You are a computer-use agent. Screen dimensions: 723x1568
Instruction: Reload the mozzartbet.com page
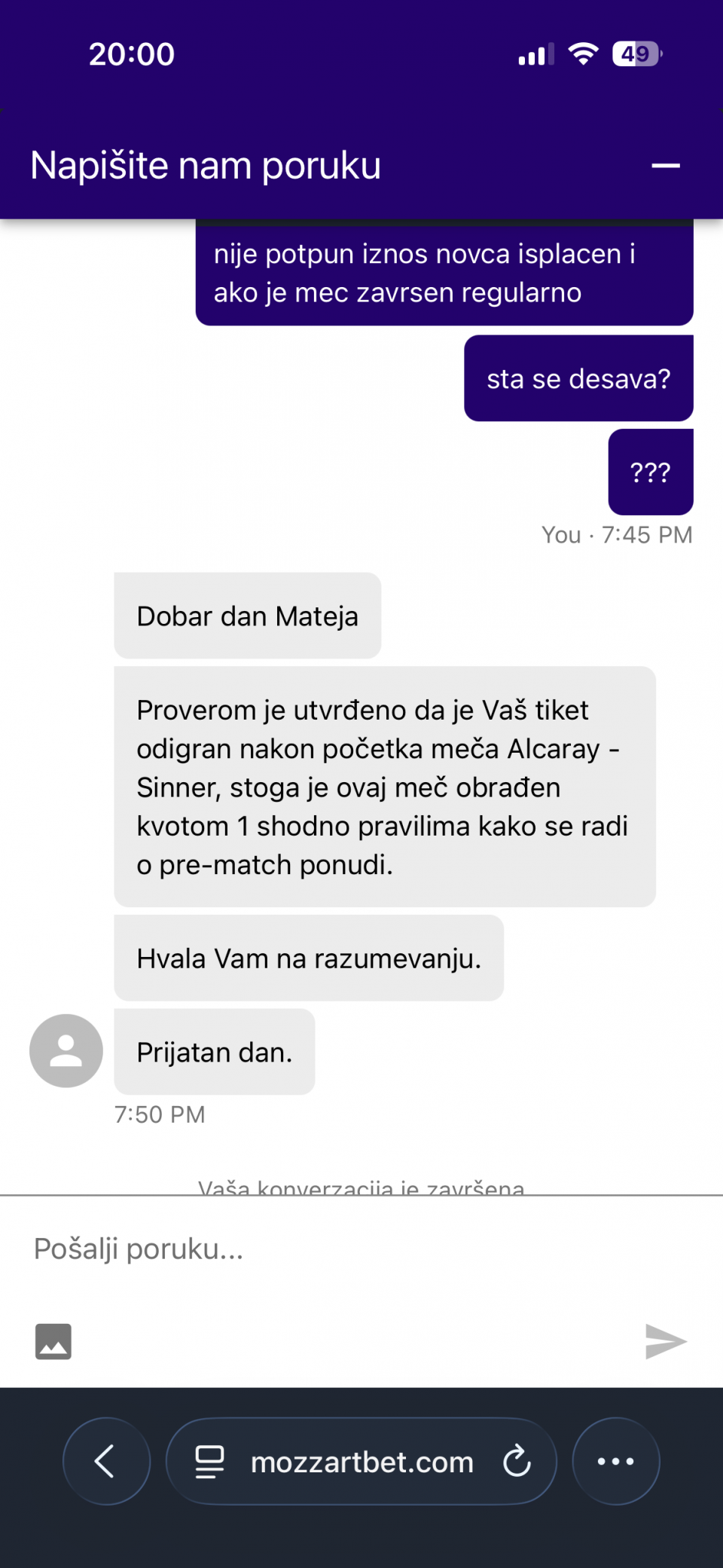[x=517, y=1461]
